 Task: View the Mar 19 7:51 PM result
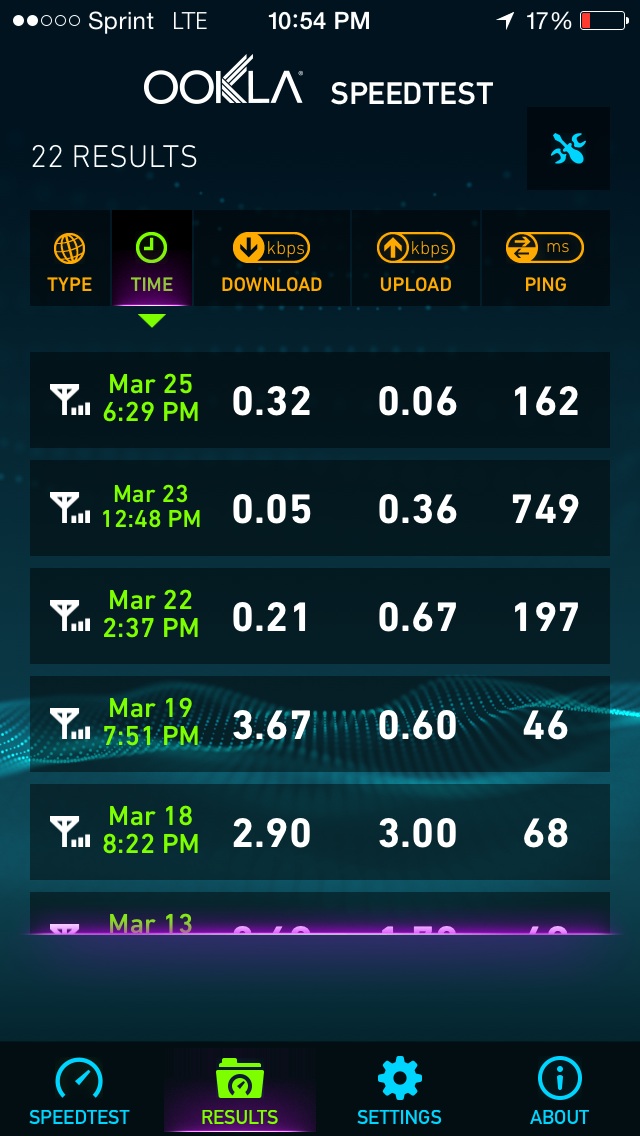pos(320,724)
